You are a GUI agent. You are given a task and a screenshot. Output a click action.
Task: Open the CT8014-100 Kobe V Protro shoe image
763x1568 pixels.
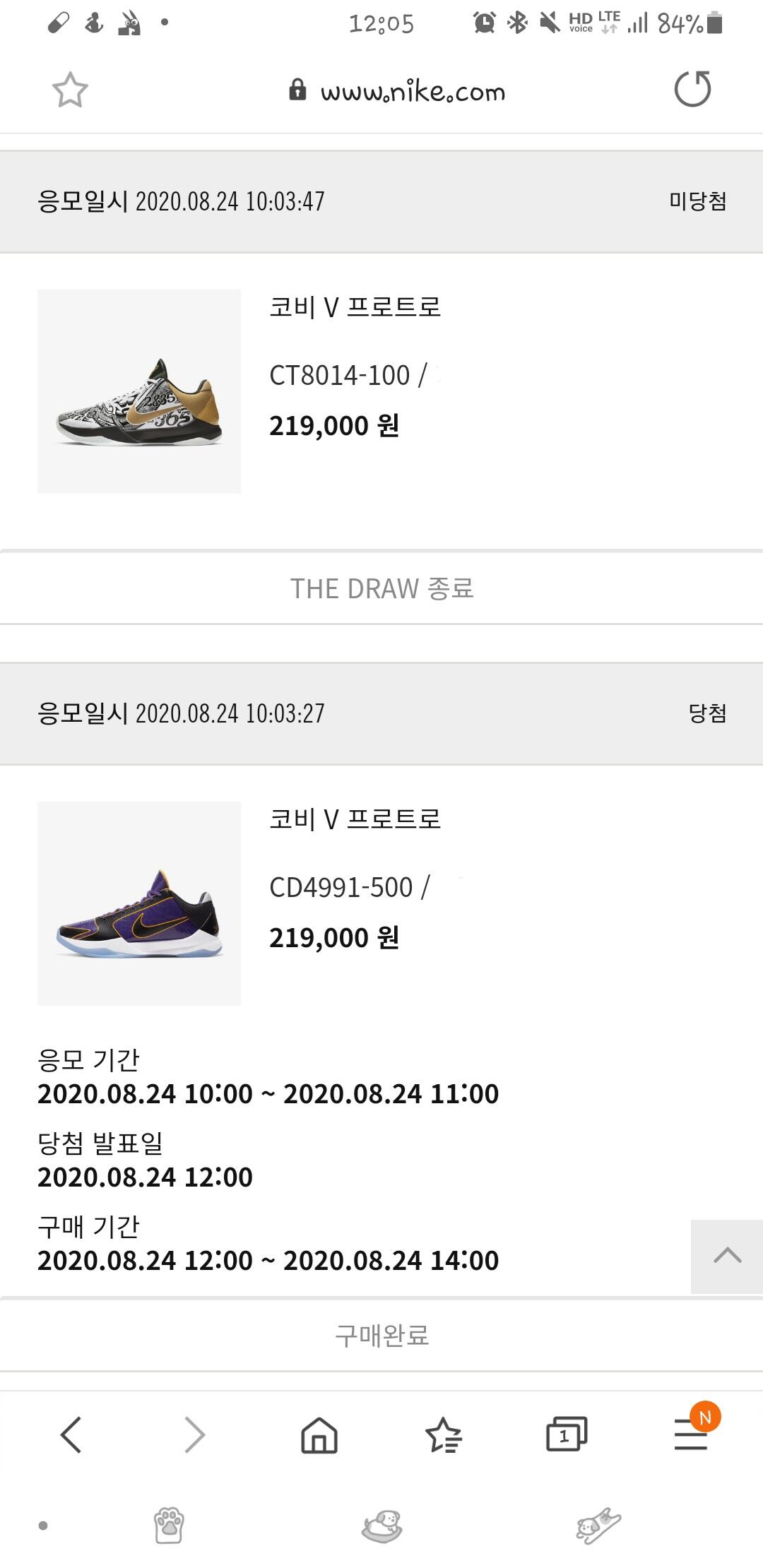tap(139, 391)
